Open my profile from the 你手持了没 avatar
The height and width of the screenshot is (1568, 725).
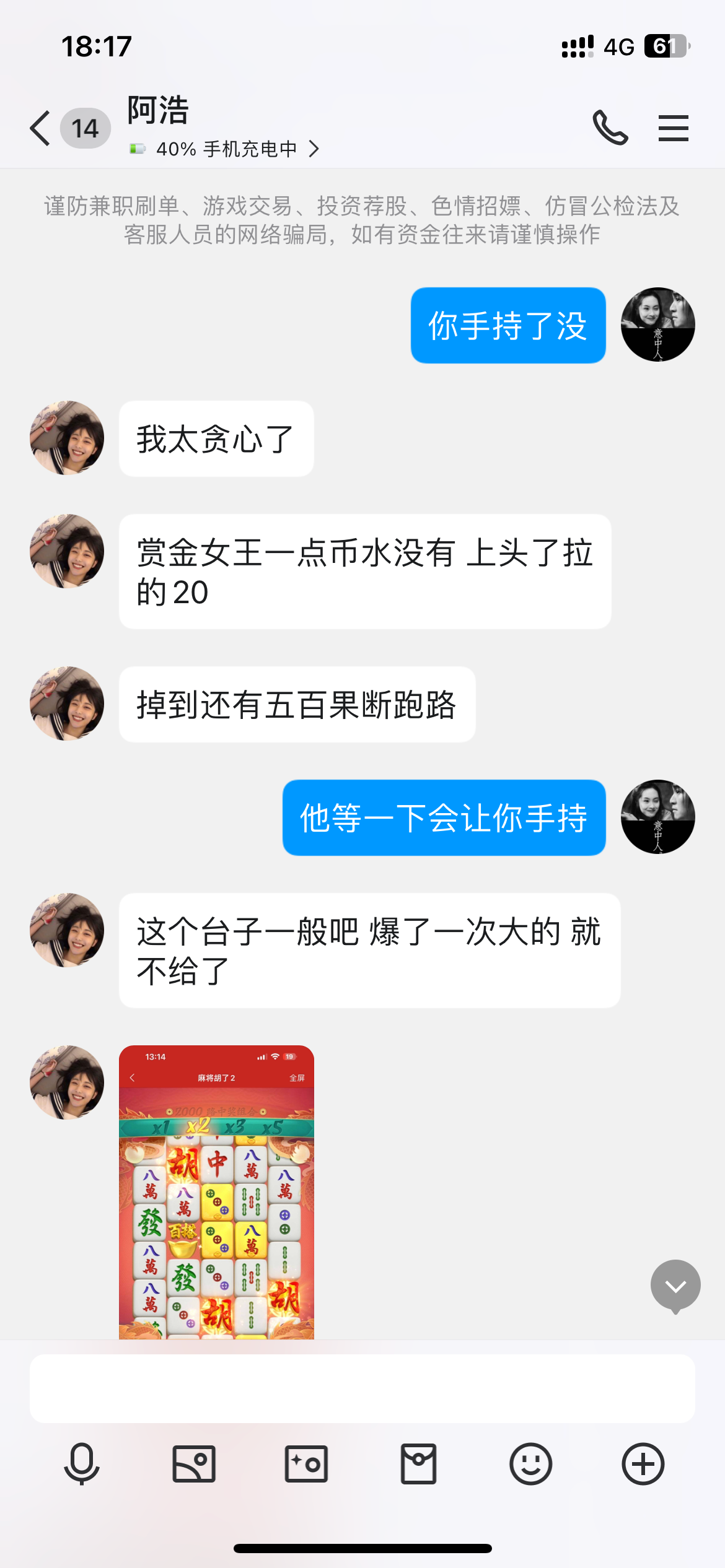coord(657,324)
